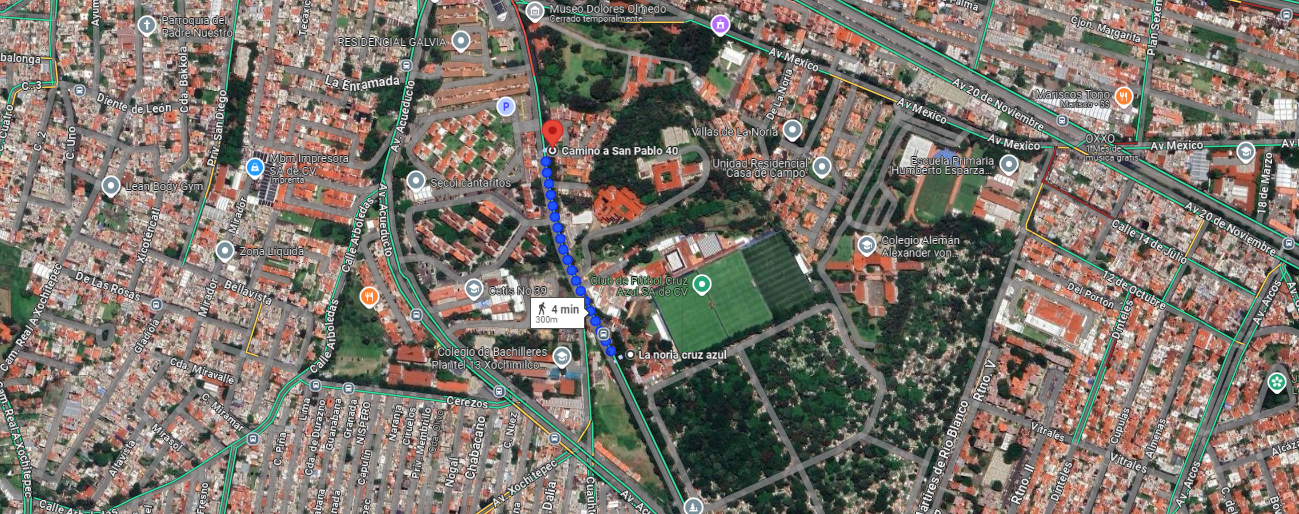Open the Parroquia de Padre Nuestro pin
Image resolution: width=1299 pixels, height=514 pixels.
[x=146, y=25]
